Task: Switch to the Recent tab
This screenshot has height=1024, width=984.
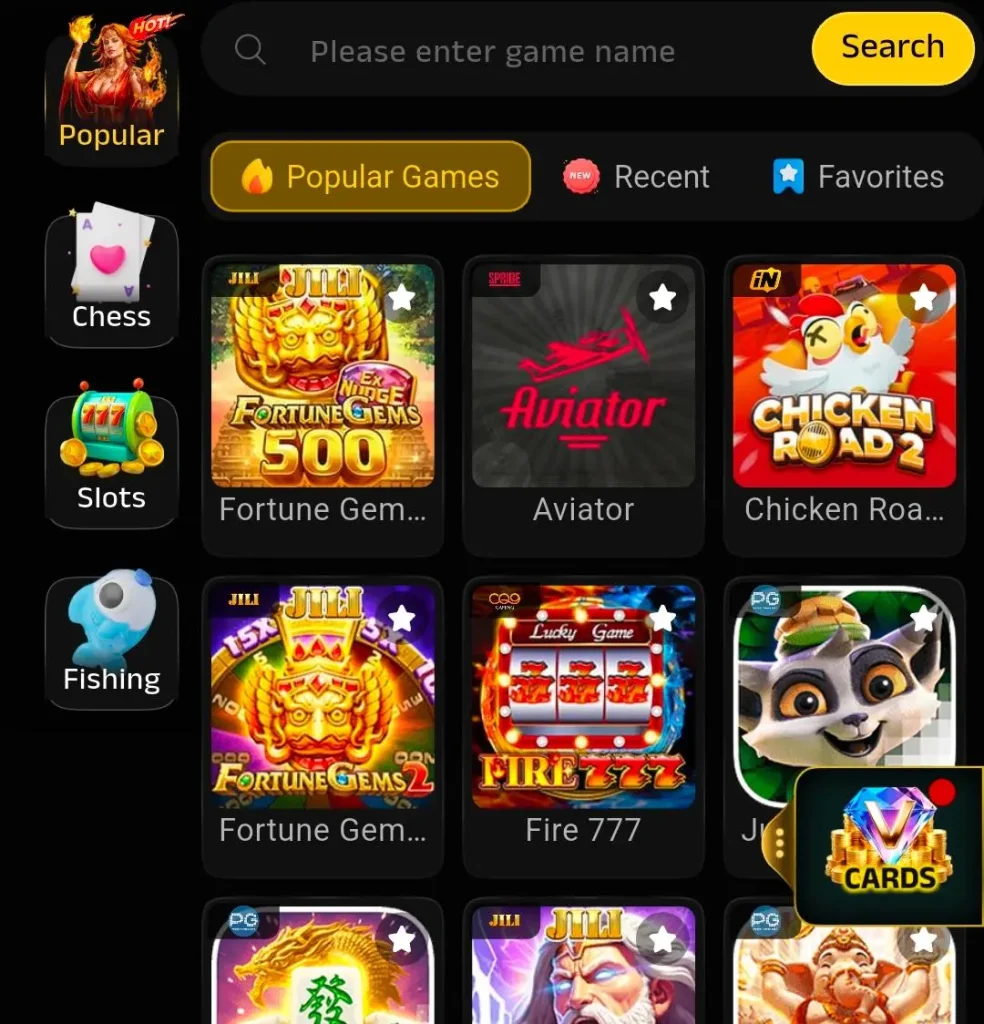Action: 636,177
